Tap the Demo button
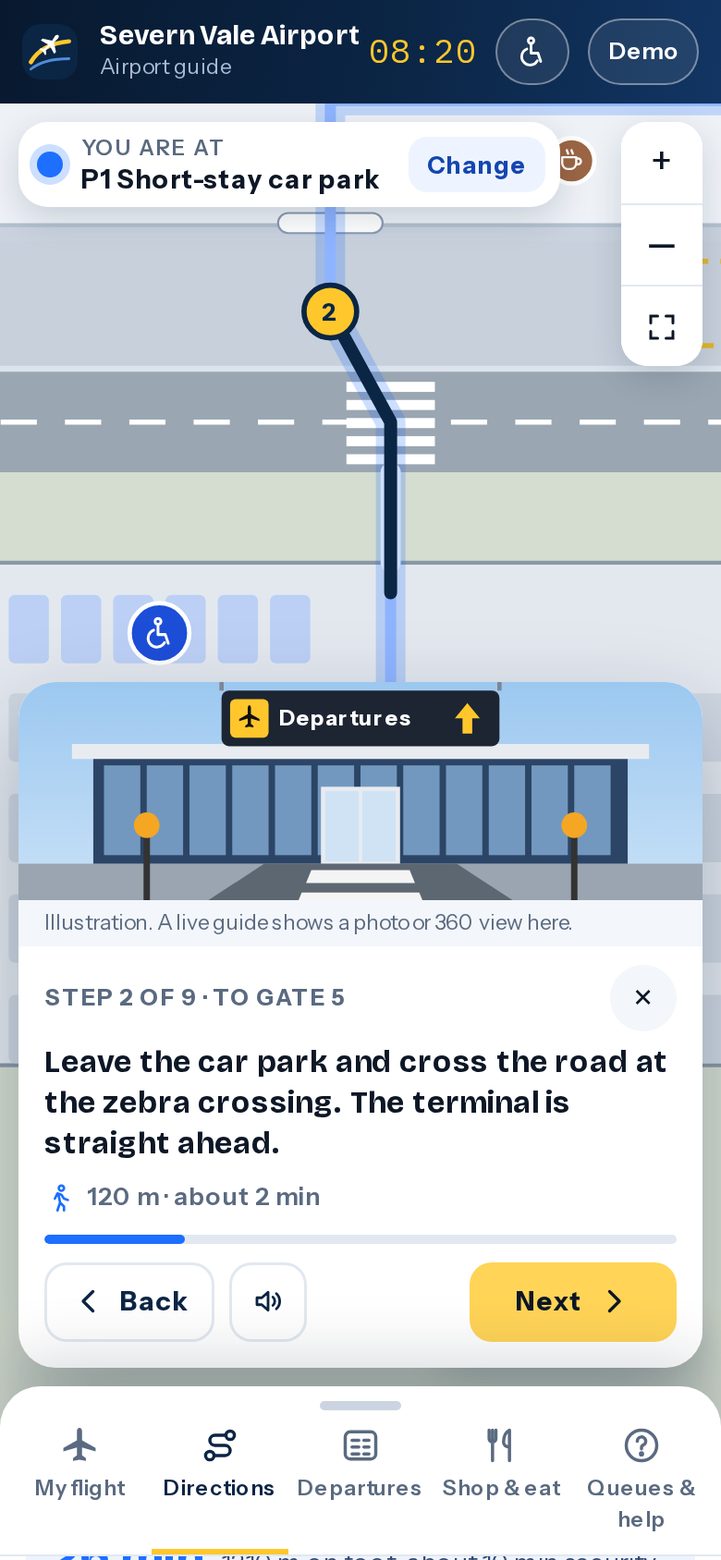 coord(642,51)
